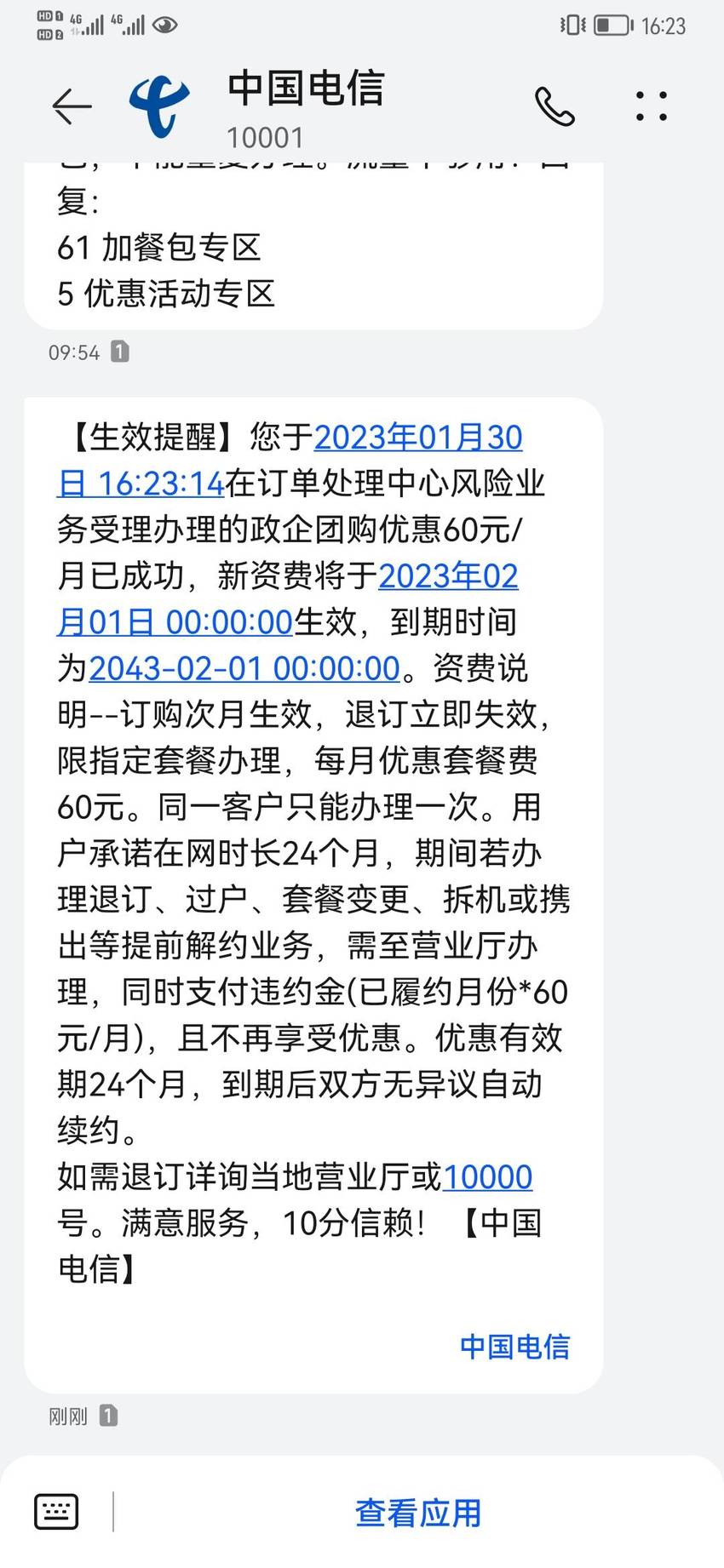724x1568 pixels.
Task: Open the 查看应用 menu button
Action: click(x=418, y=1513)
